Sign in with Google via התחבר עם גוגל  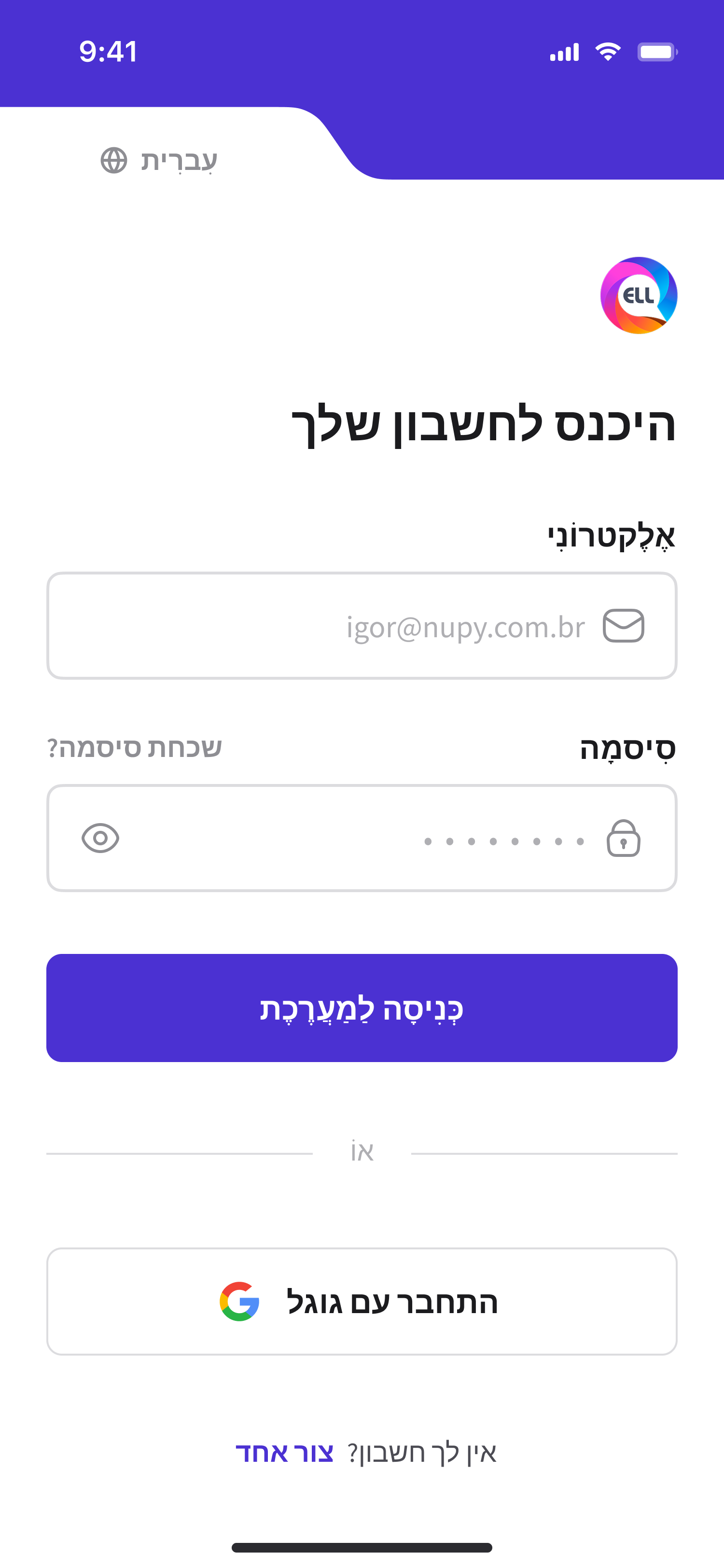tap(362, 1302)
